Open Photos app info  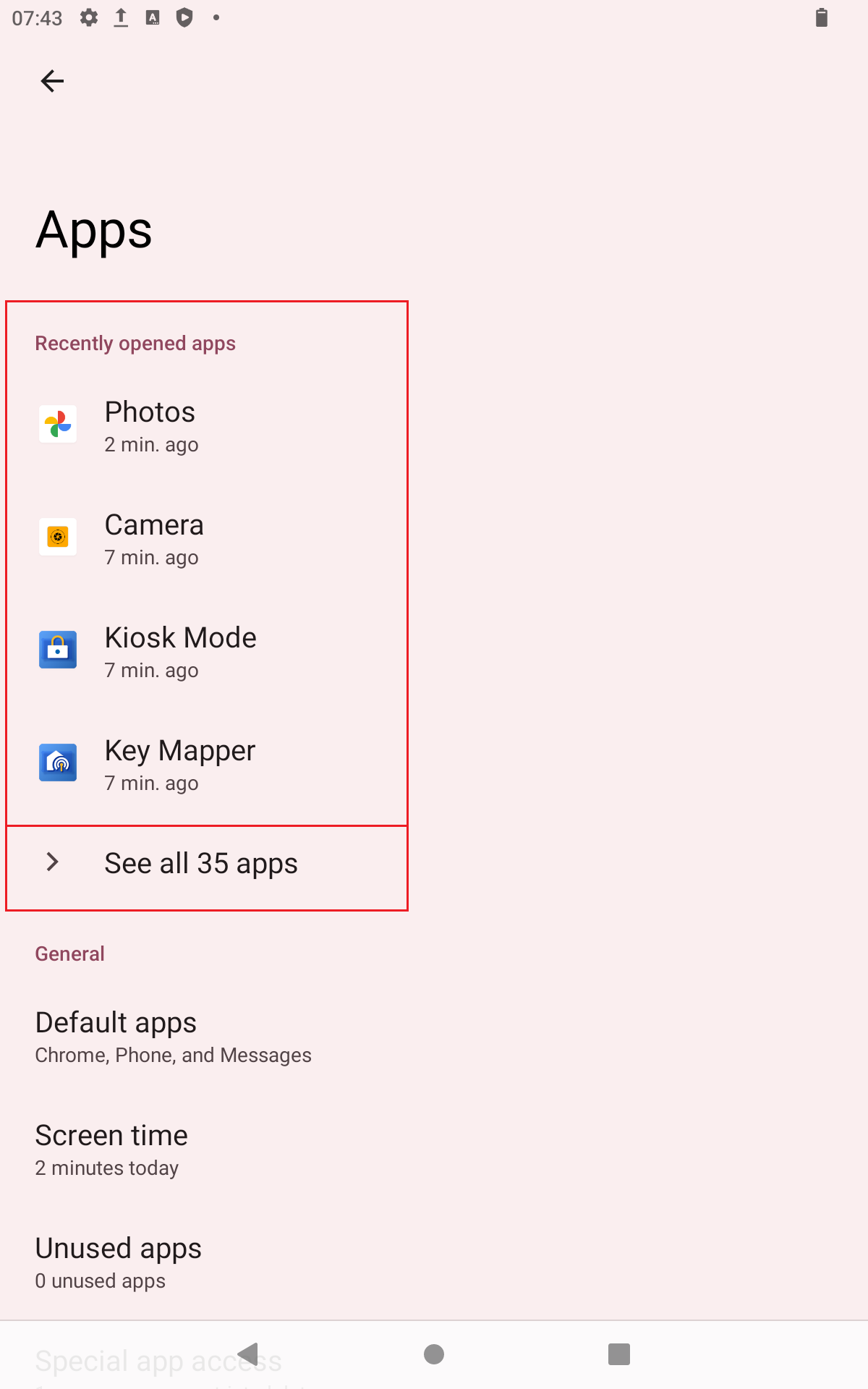pyautogui.click(x=206, y=425)
